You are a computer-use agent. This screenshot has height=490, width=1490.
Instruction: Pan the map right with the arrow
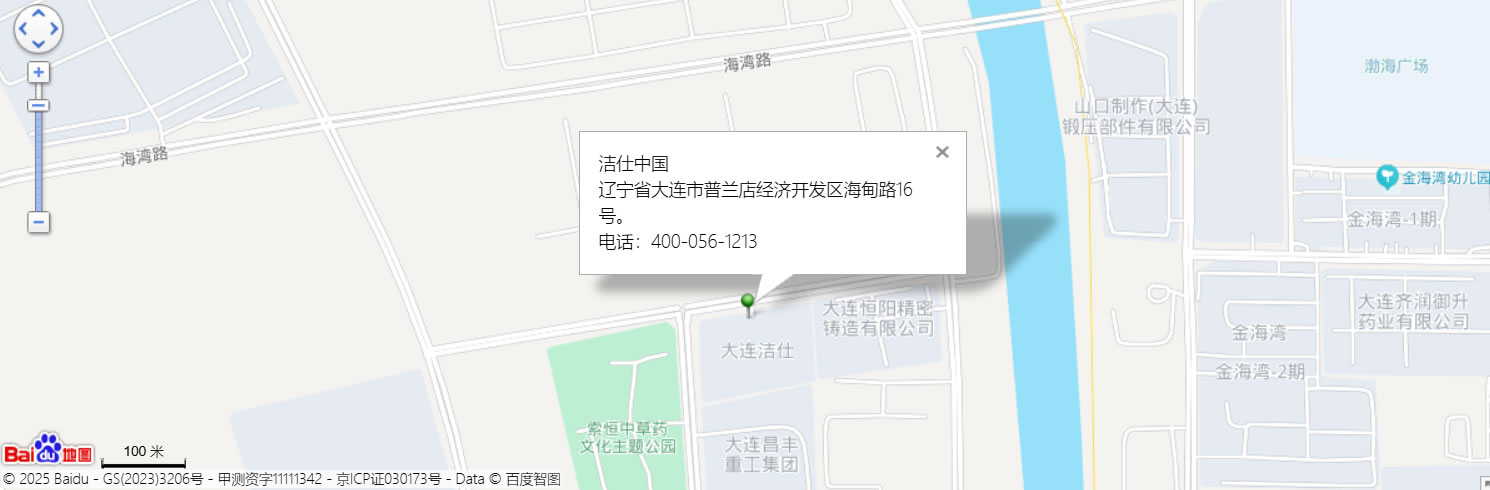pos(53,29)
